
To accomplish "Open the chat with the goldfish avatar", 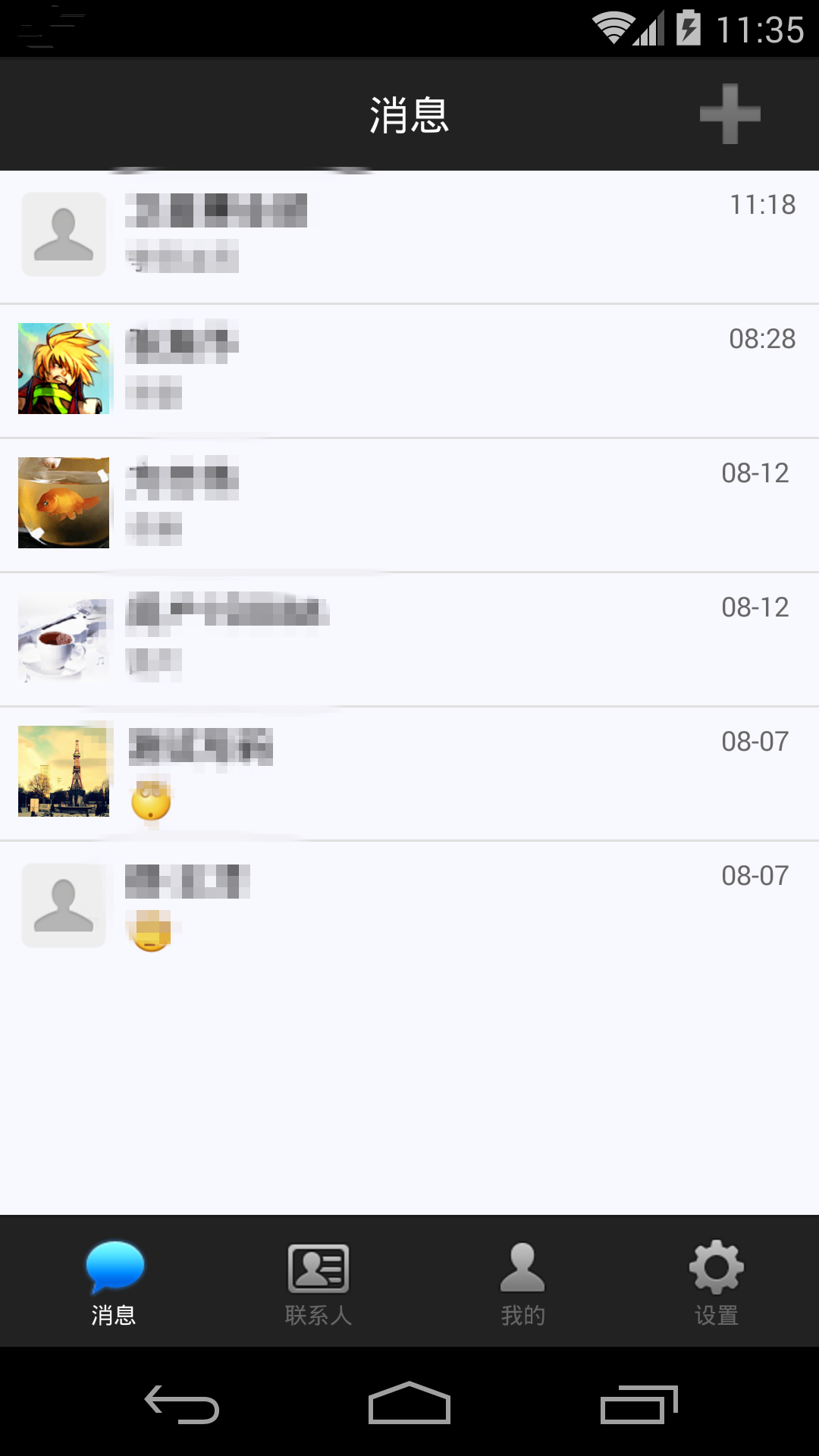I will tap(409, 504).
